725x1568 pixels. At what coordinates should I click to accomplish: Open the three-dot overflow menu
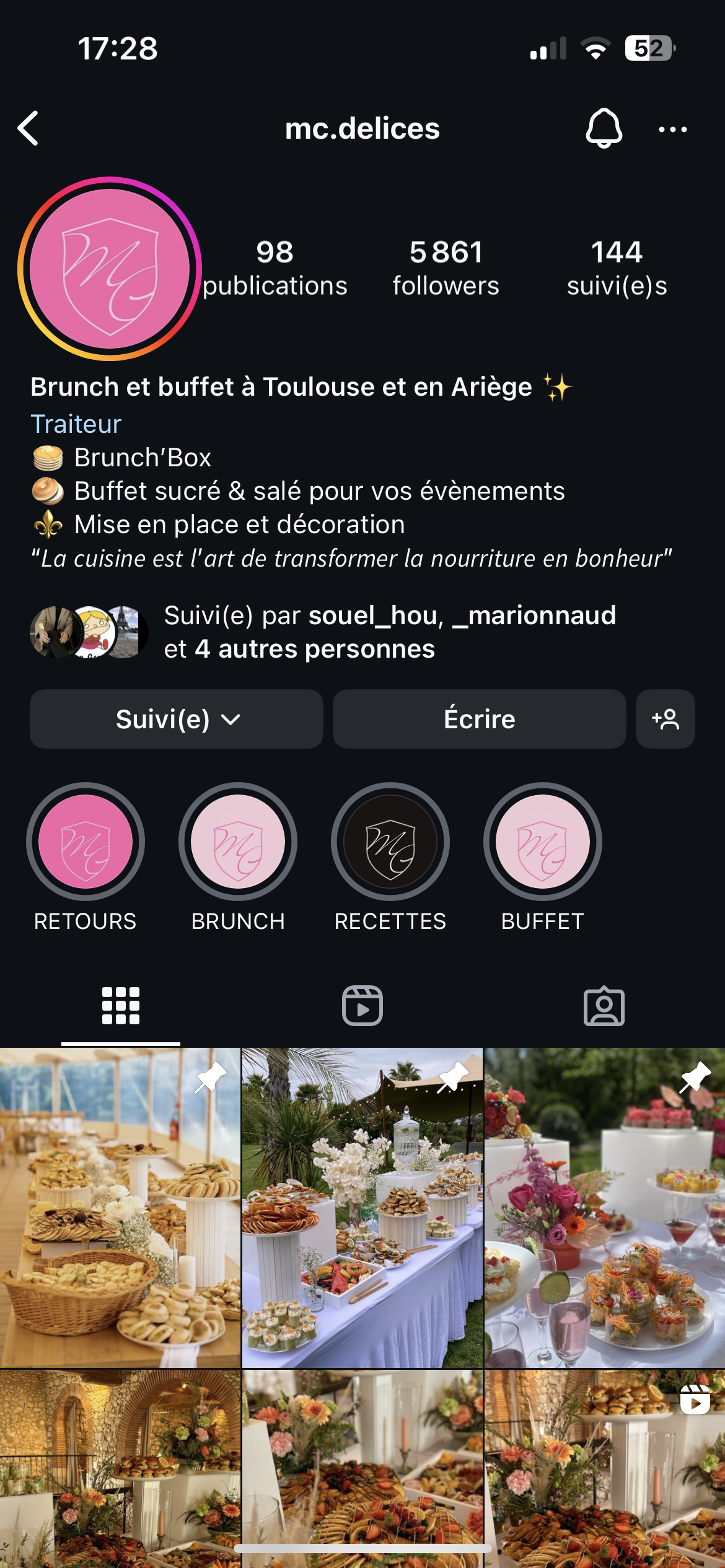point(672,129)
